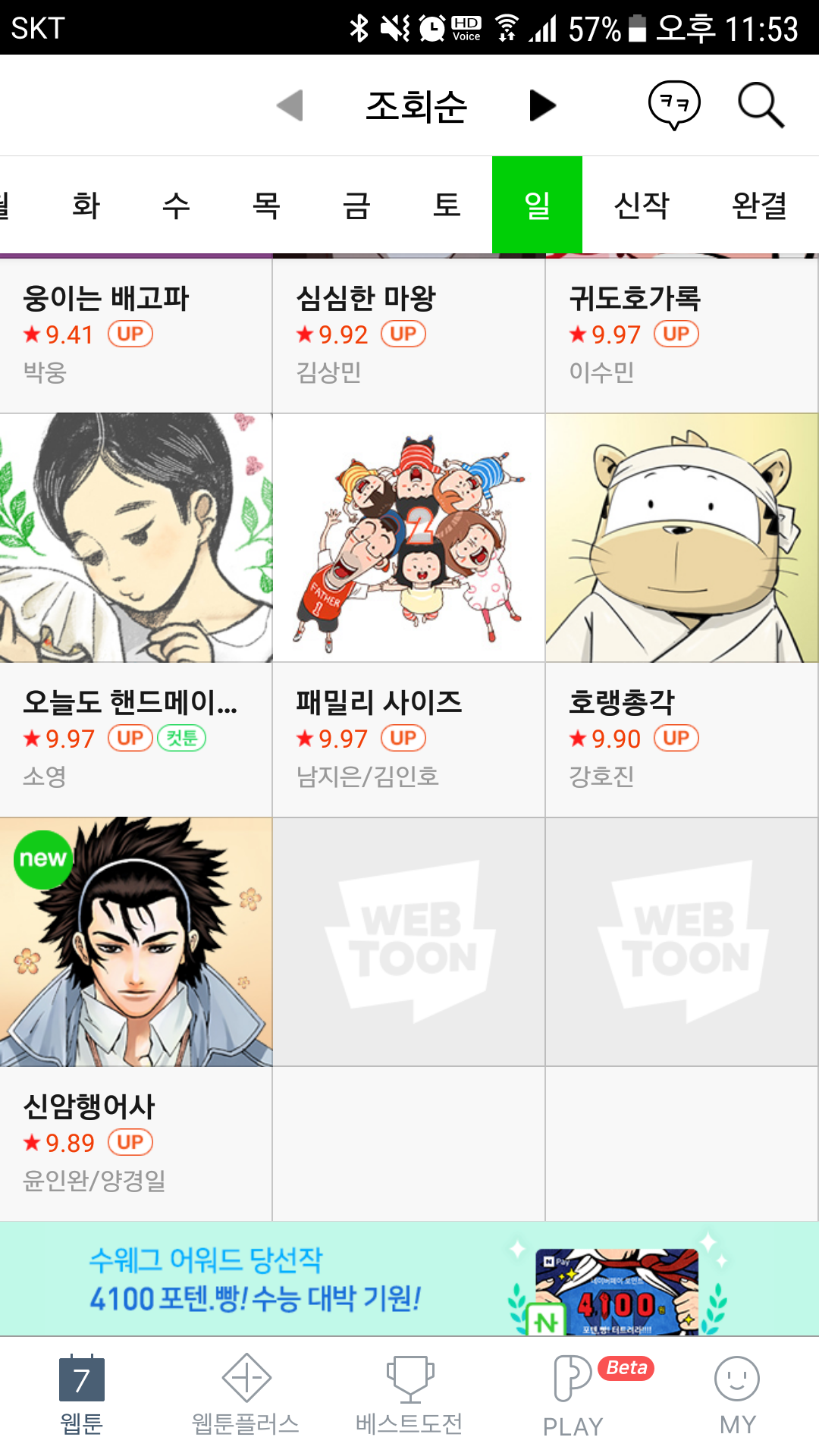
Task: Tap the right arrow next to 조회순
Action: click(x=542, y=105)
